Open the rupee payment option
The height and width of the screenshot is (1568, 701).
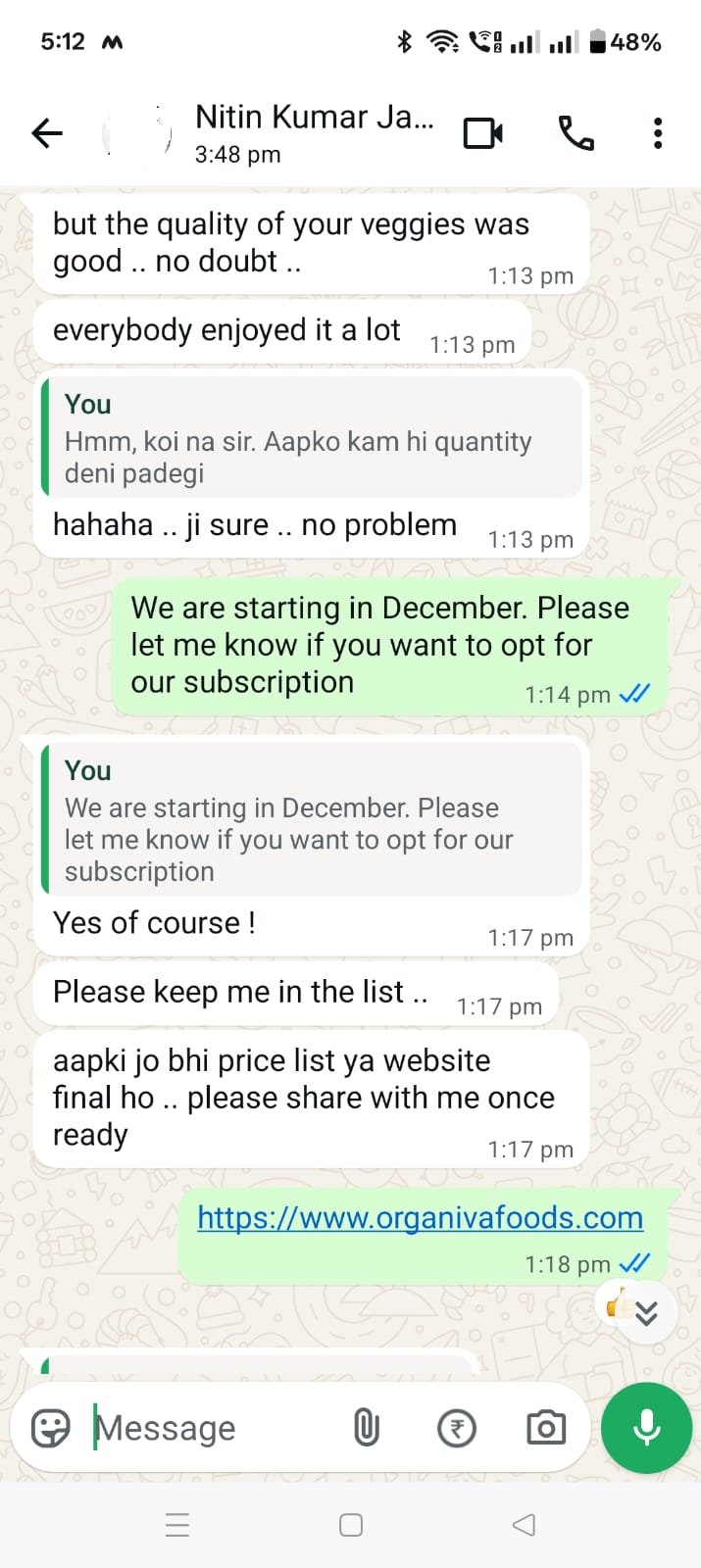point(456,1428)
